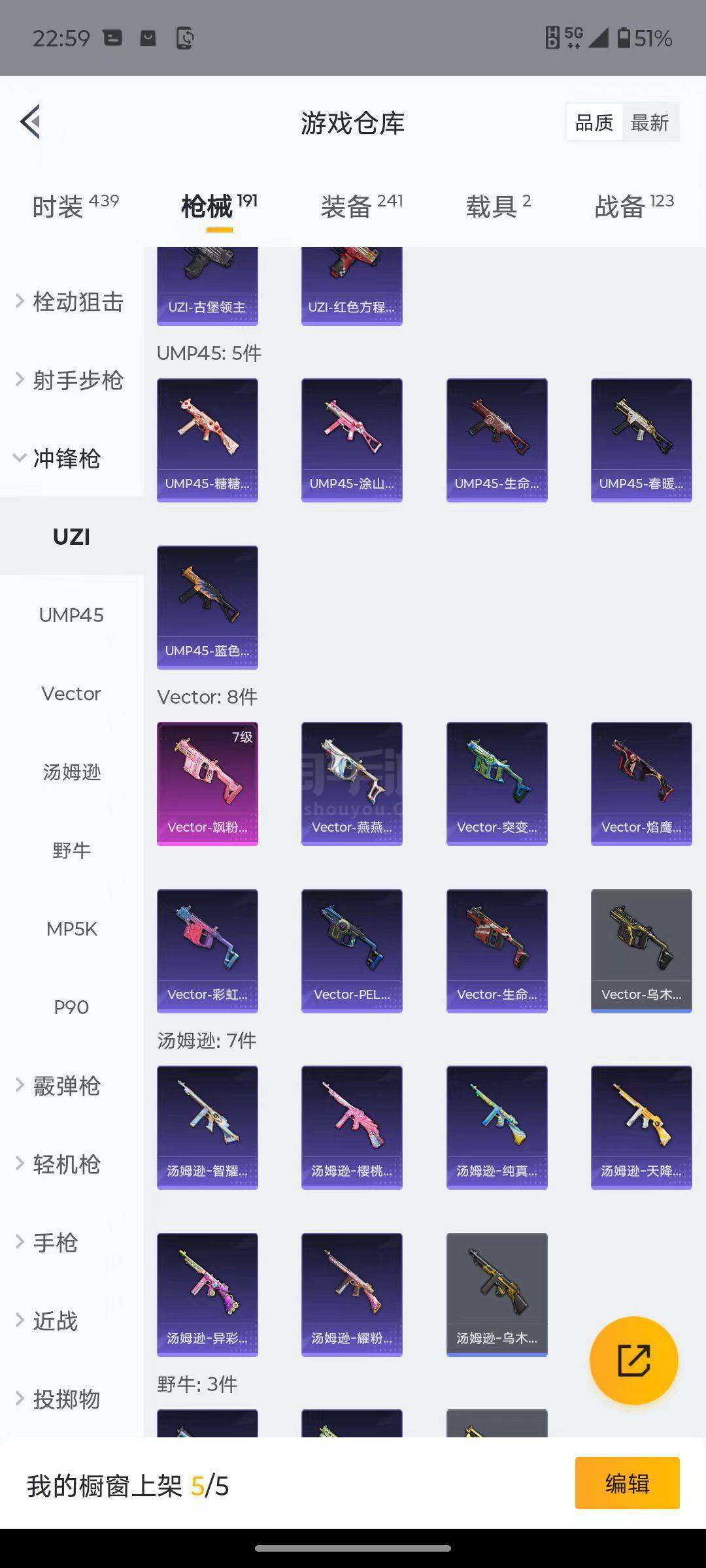Image resolution: width=706 pixels, height=1568 pixels.
Task: Tap the 编辑 button
Action: [x=628, y=1483]
